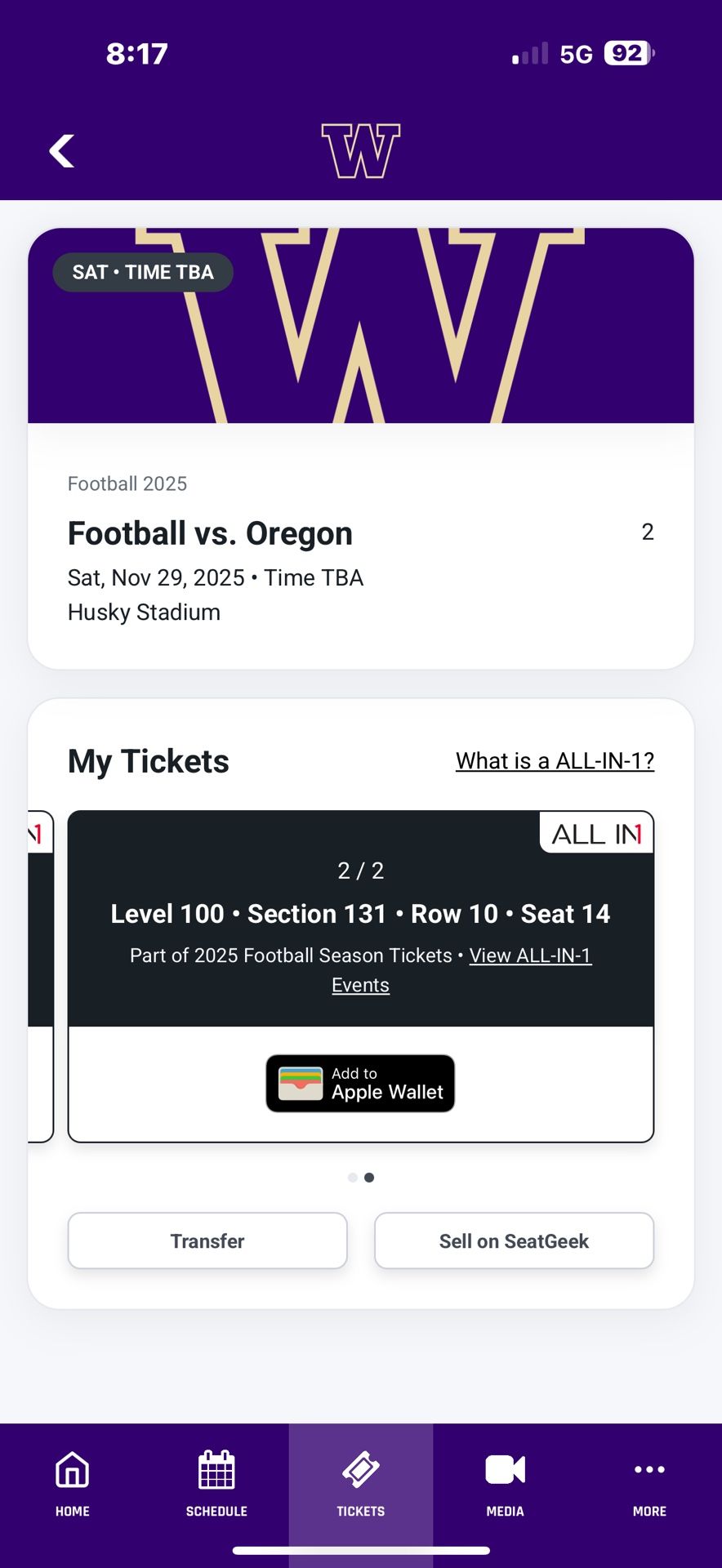Open View ALL-IN-1 Events link

click(x=530, y=955)
